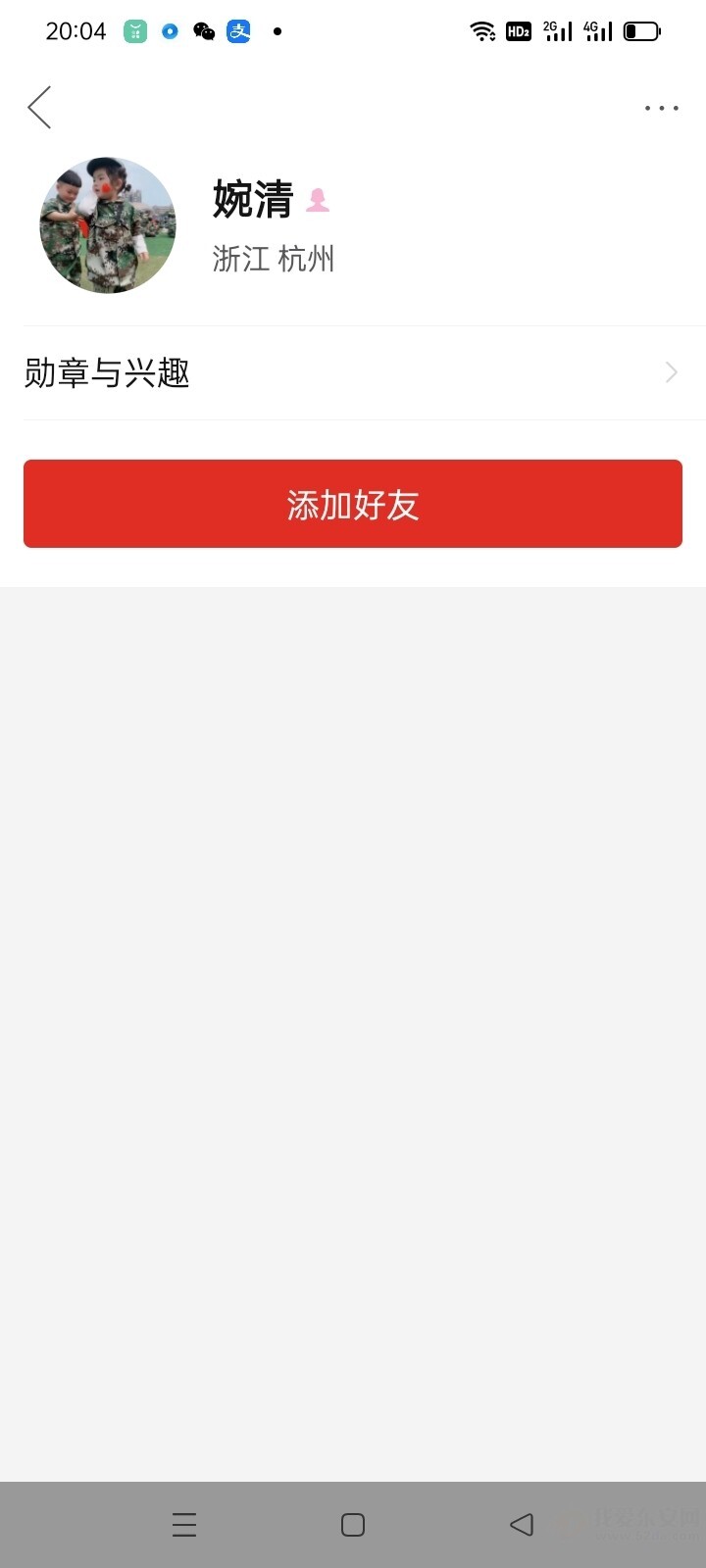Open recent apps from navigation bar
706x1568 pixels.
(x=184, y=1525)
